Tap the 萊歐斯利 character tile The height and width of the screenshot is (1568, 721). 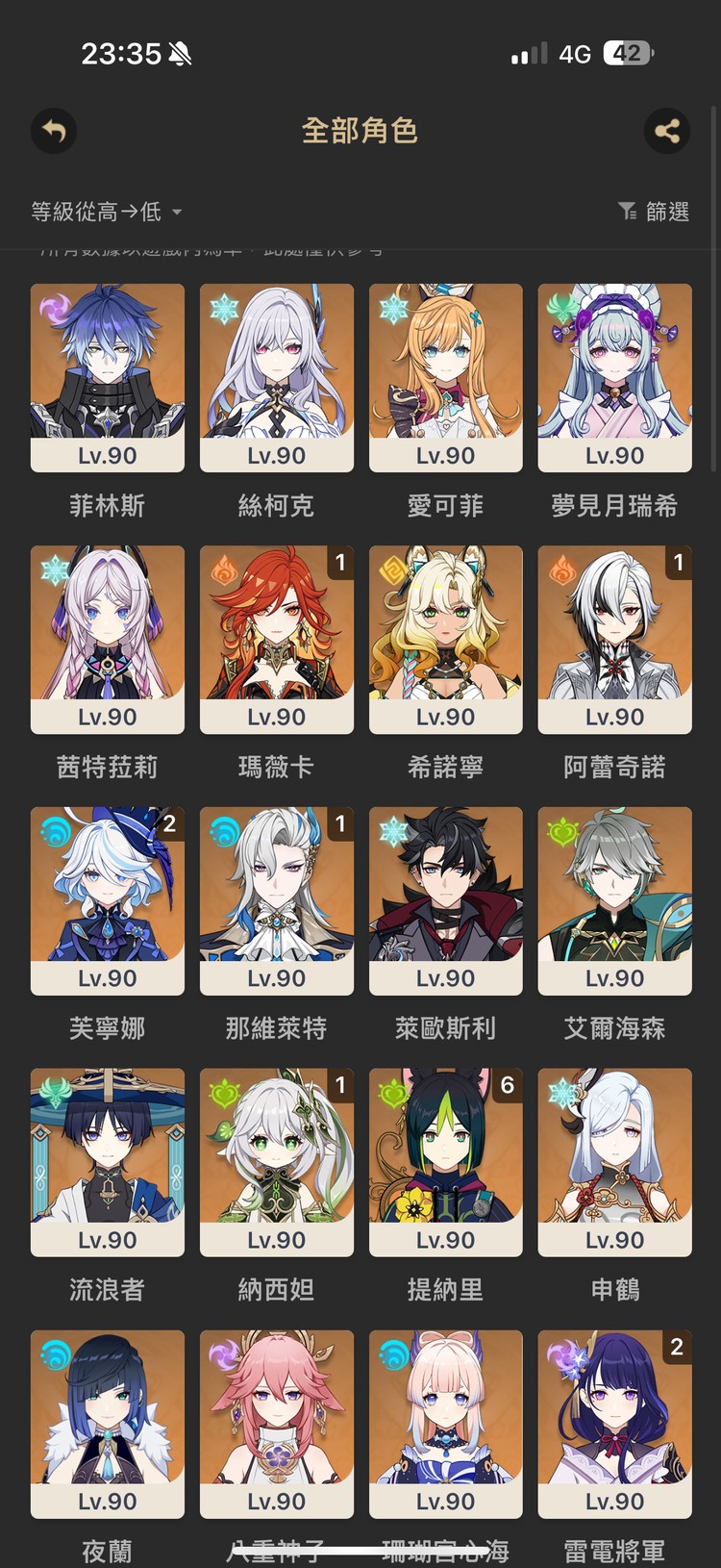[446, 900]
